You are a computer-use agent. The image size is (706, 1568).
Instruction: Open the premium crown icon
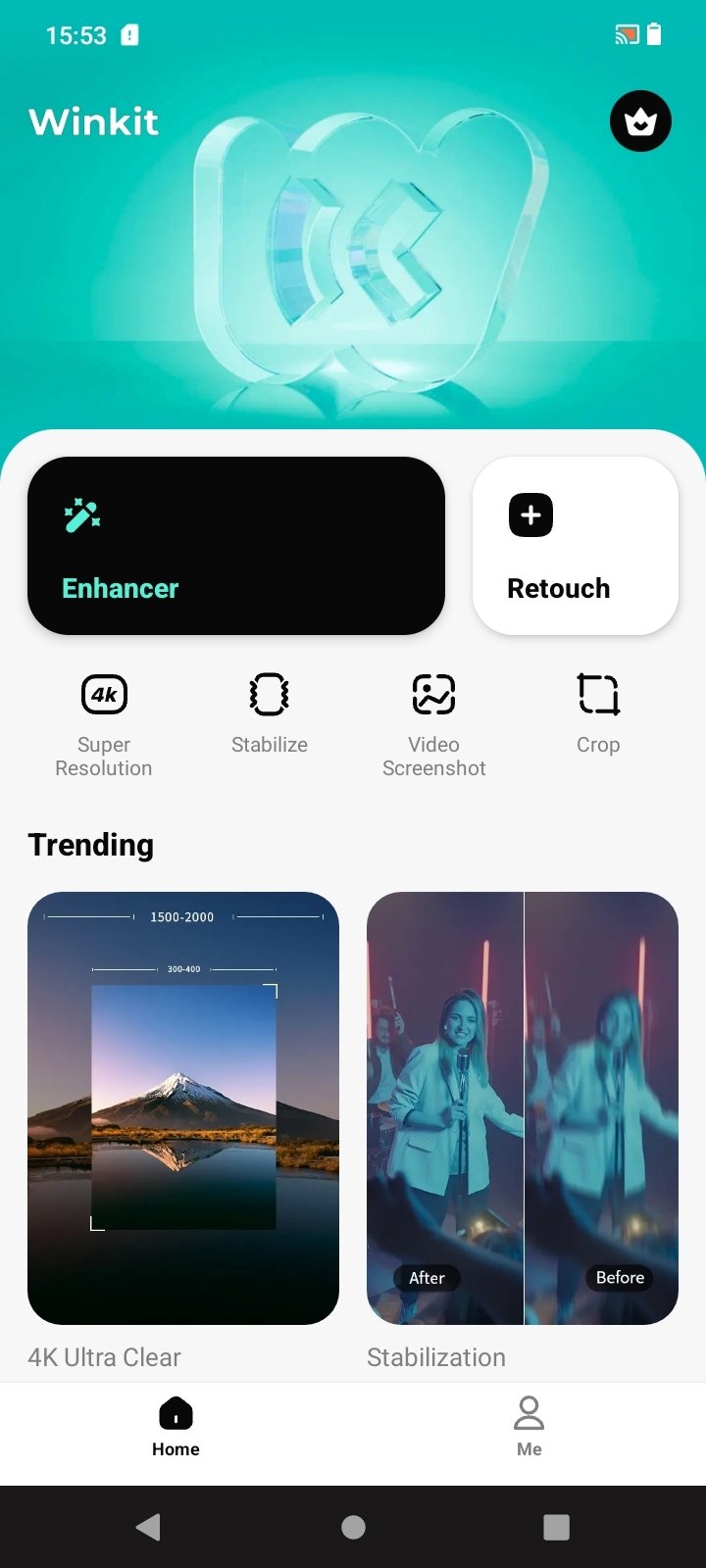pyautogui.click(x=640, y=122)
